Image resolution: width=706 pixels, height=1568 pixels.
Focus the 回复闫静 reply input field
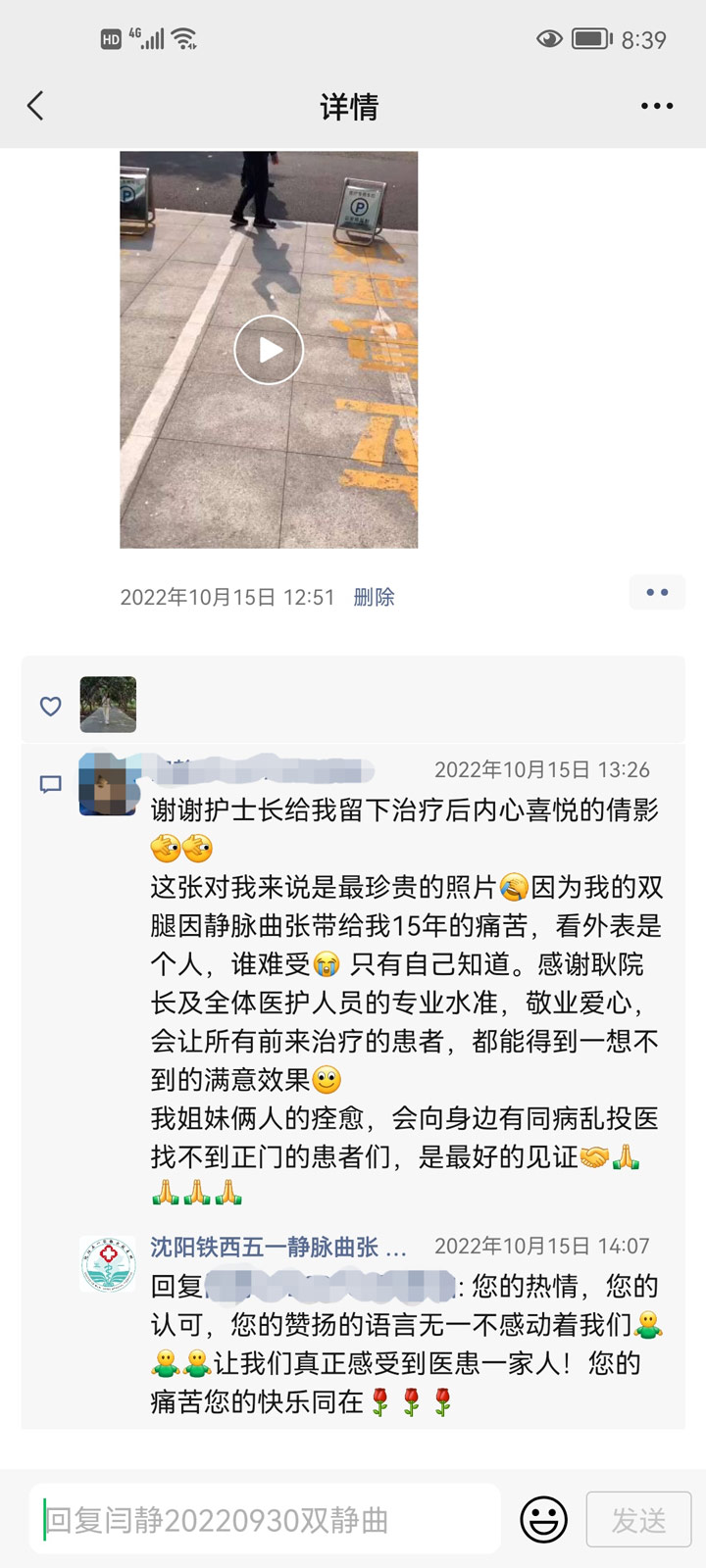pos(265,1520)
